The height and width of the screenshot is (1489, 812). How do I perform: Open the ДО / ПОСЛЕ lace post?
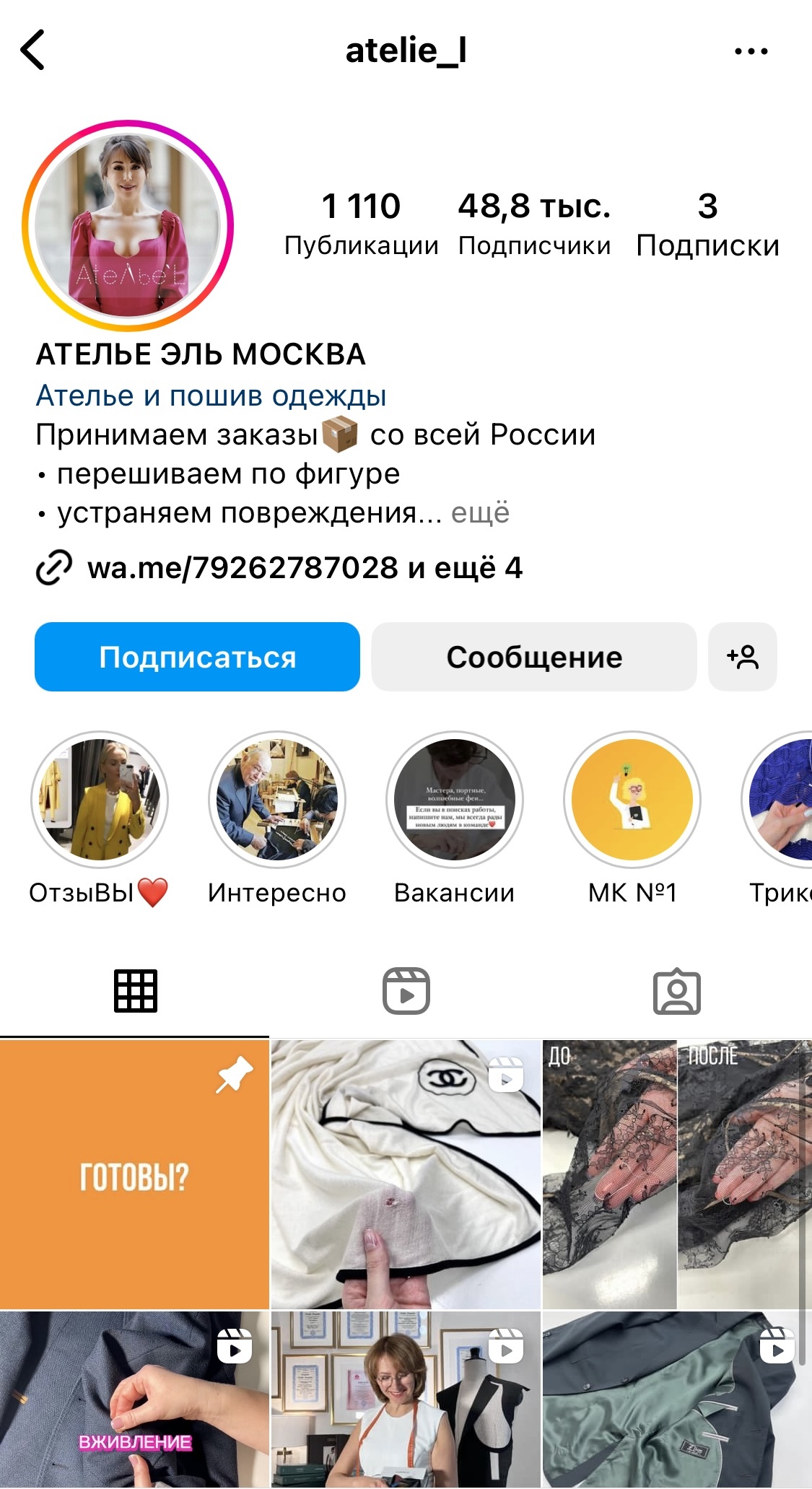point(676,1174)
